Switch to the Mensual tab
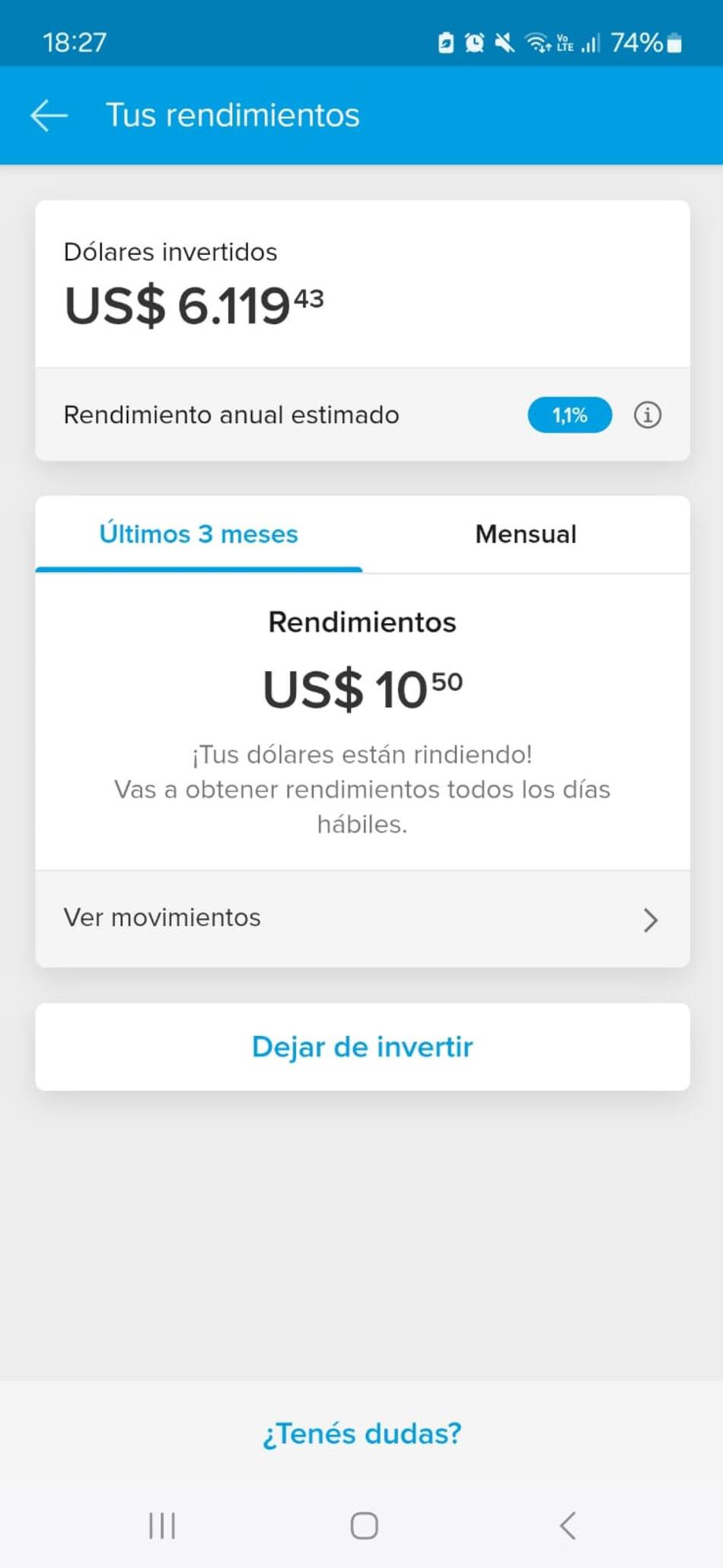723x1568 pixels. pyautogui.click(x=525, y=534)
